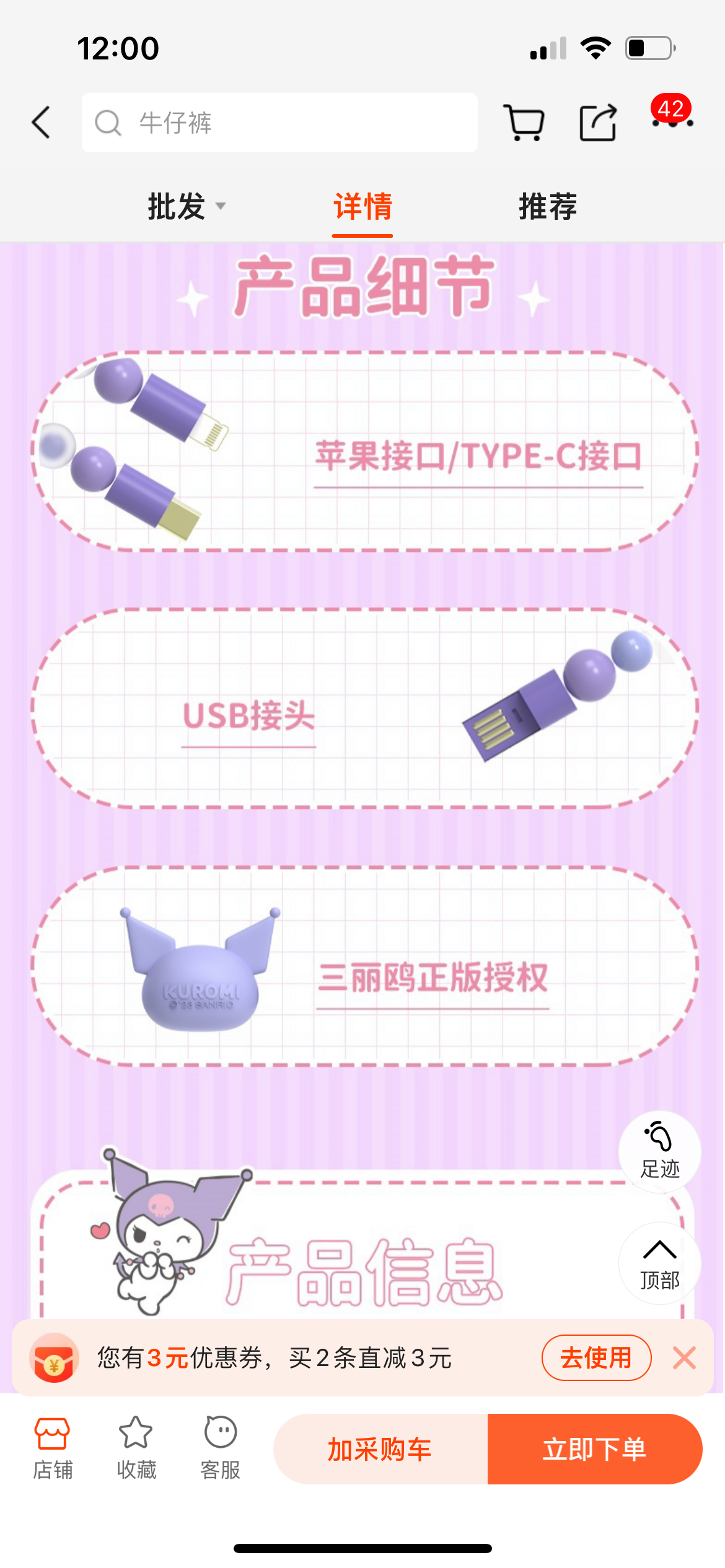Open the 店铺 store page
Image resolution: width=725 pixels, height=1568 pixels.
tap(53, 1448)
